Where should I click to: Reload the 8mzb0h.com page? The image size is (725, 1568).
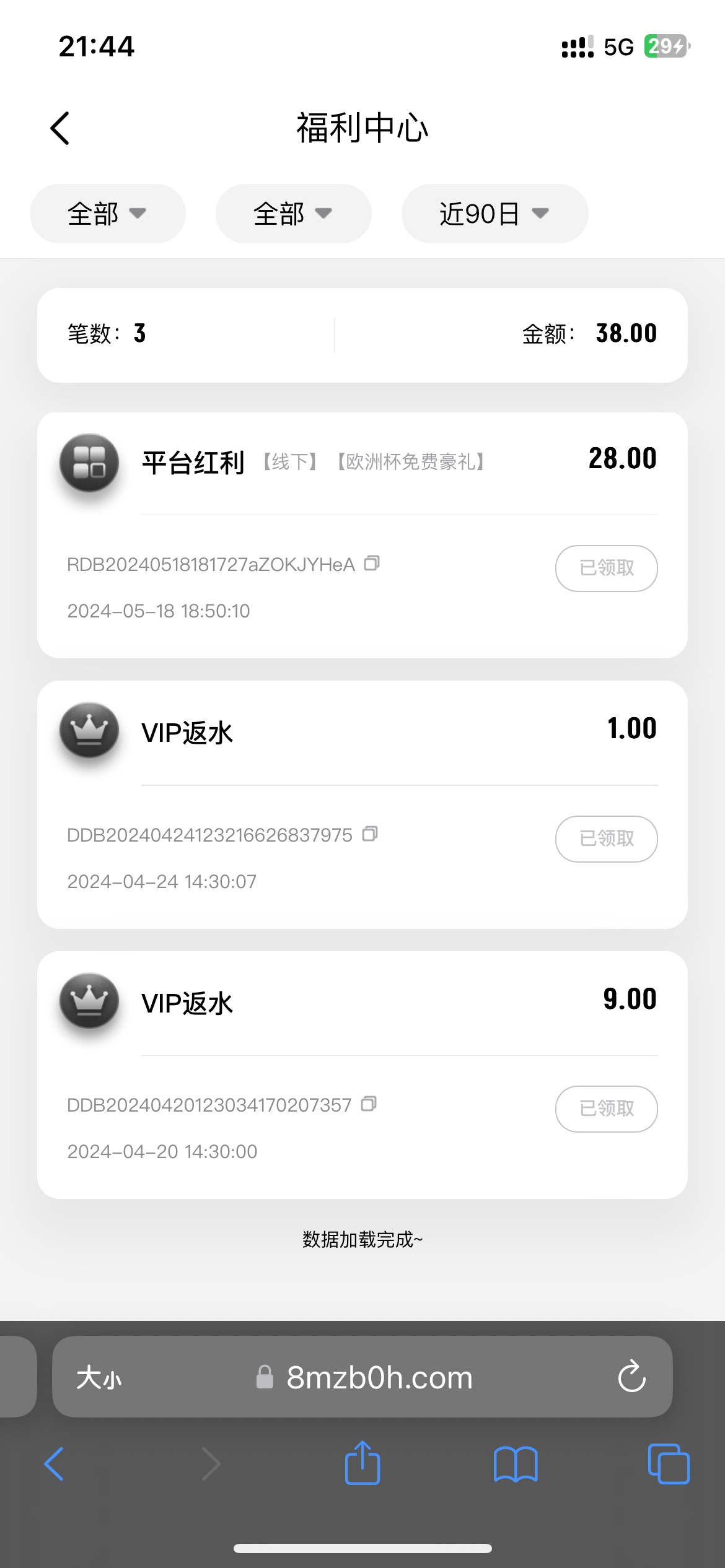[631, 1377]
